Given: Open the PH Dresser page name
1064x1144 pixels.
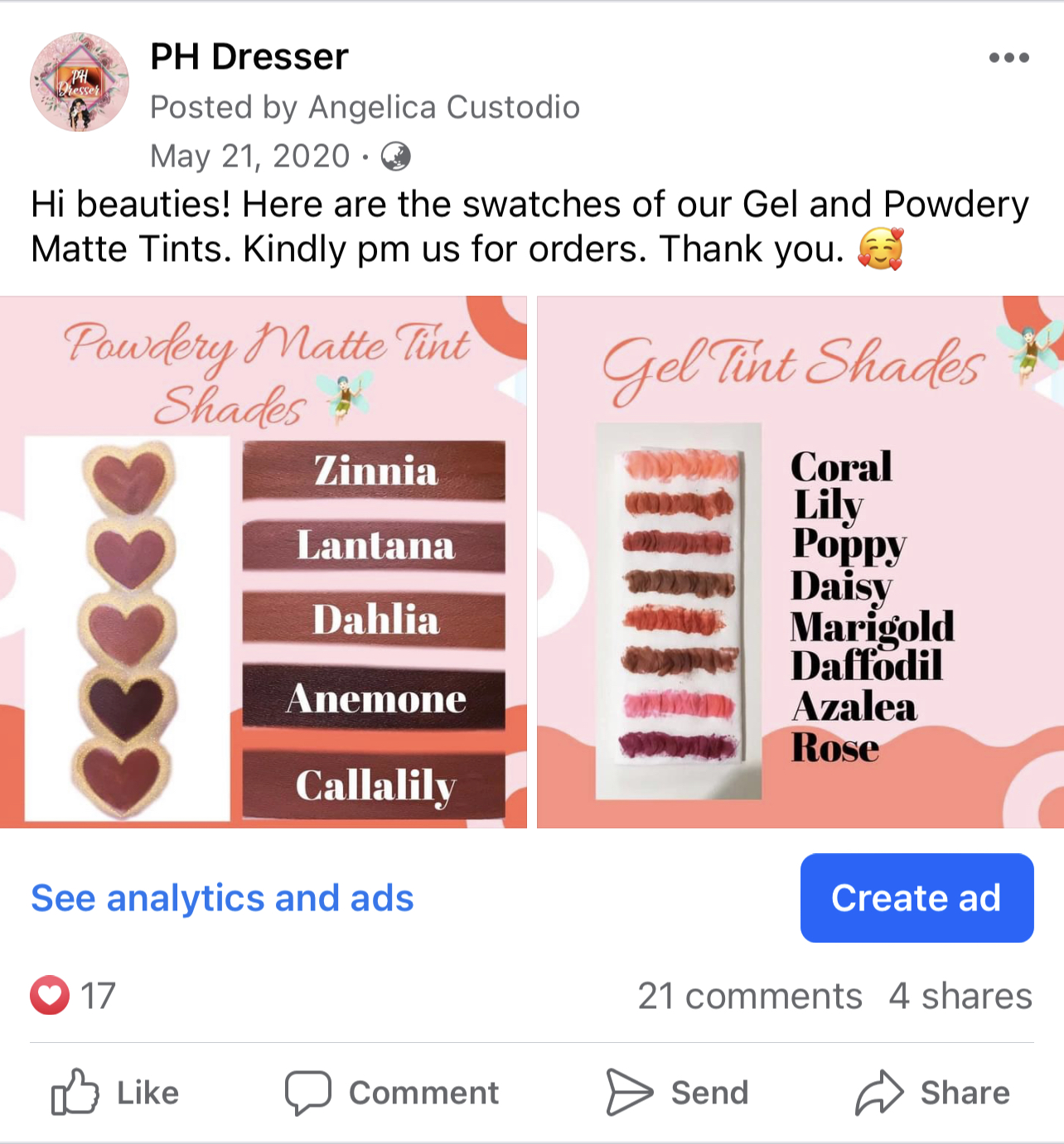Looking at the screenshot, I should pyautogui.click(x=249, y=57).
